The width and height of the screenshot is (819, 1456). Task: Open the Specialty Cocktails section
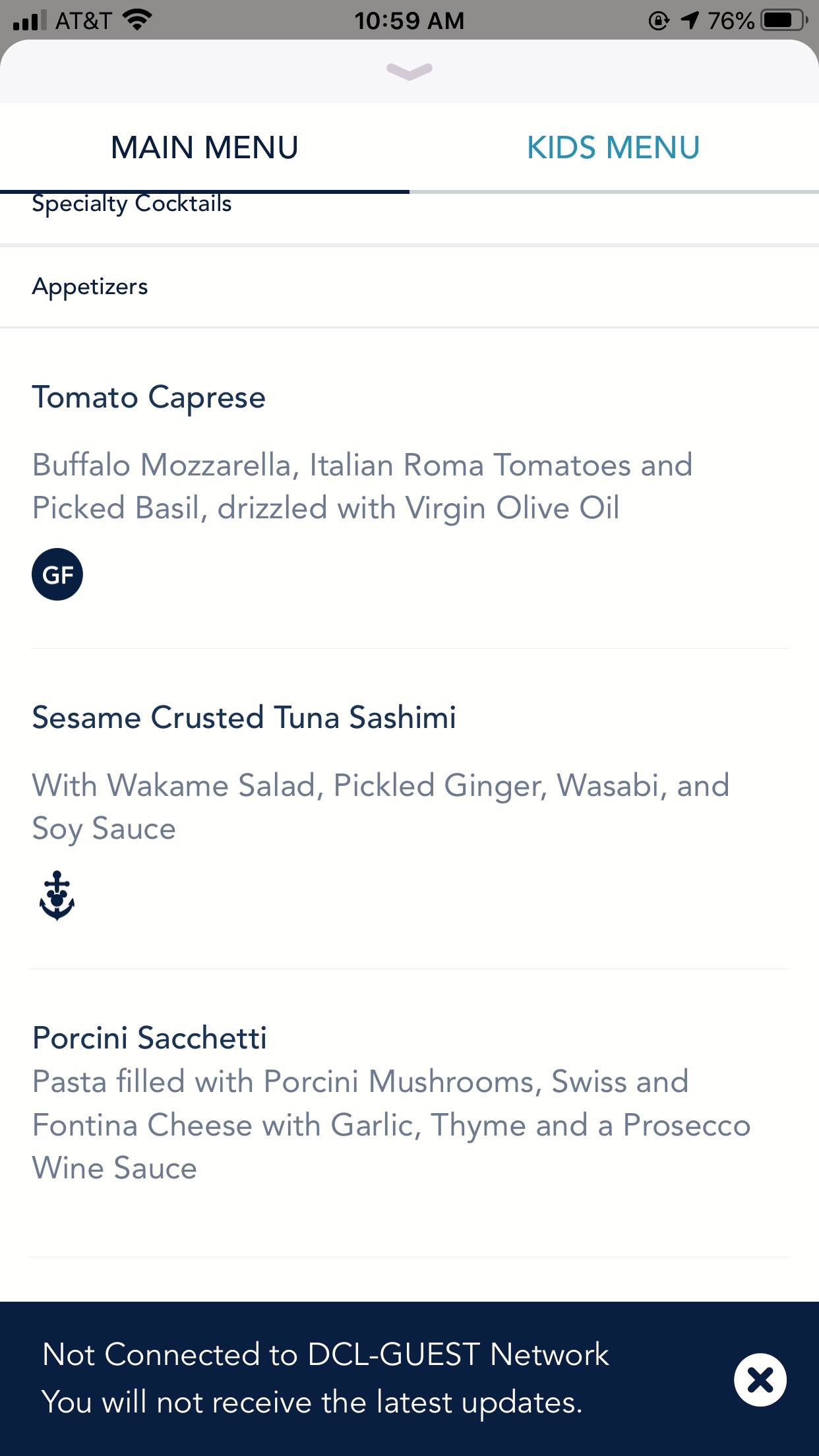(x=409, y=211)
